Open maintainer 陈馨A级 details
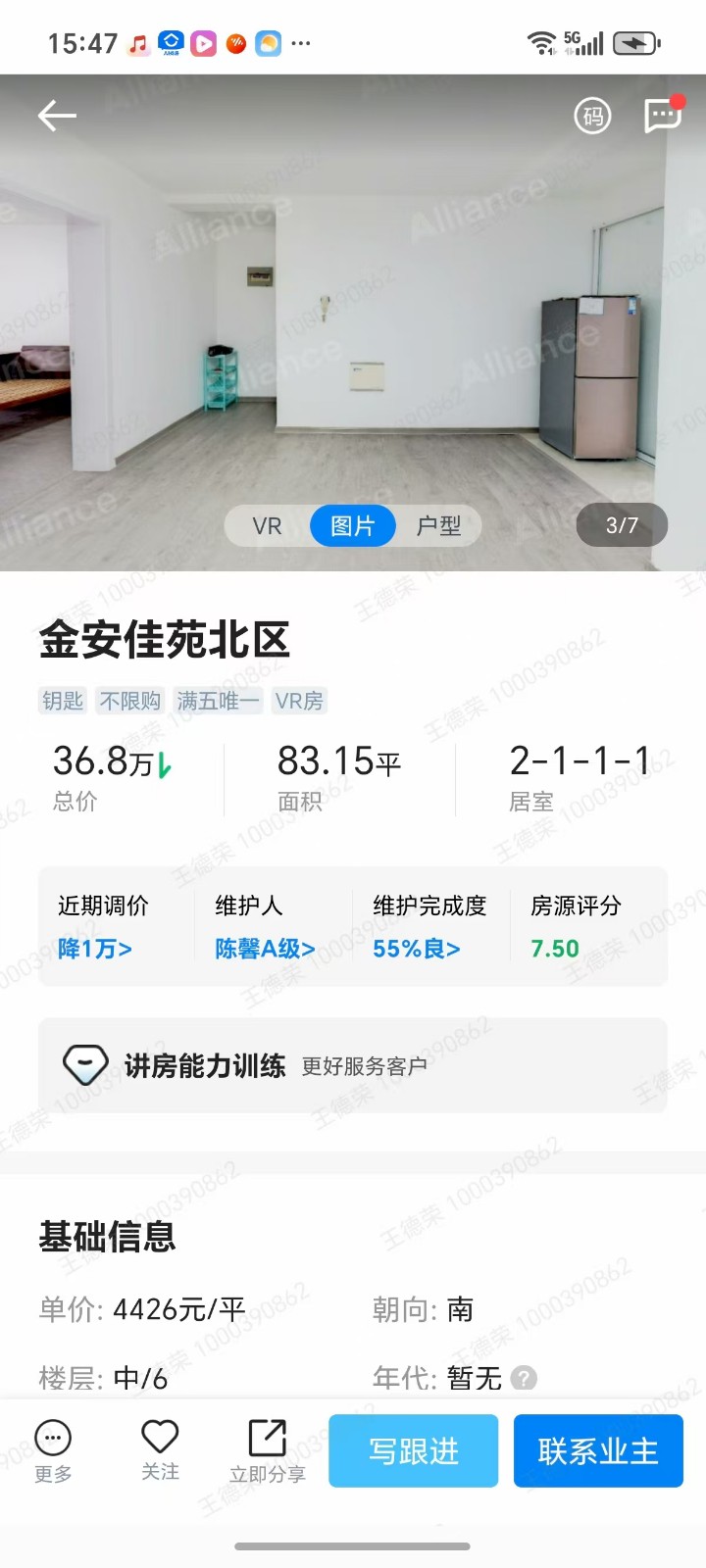 265,949
